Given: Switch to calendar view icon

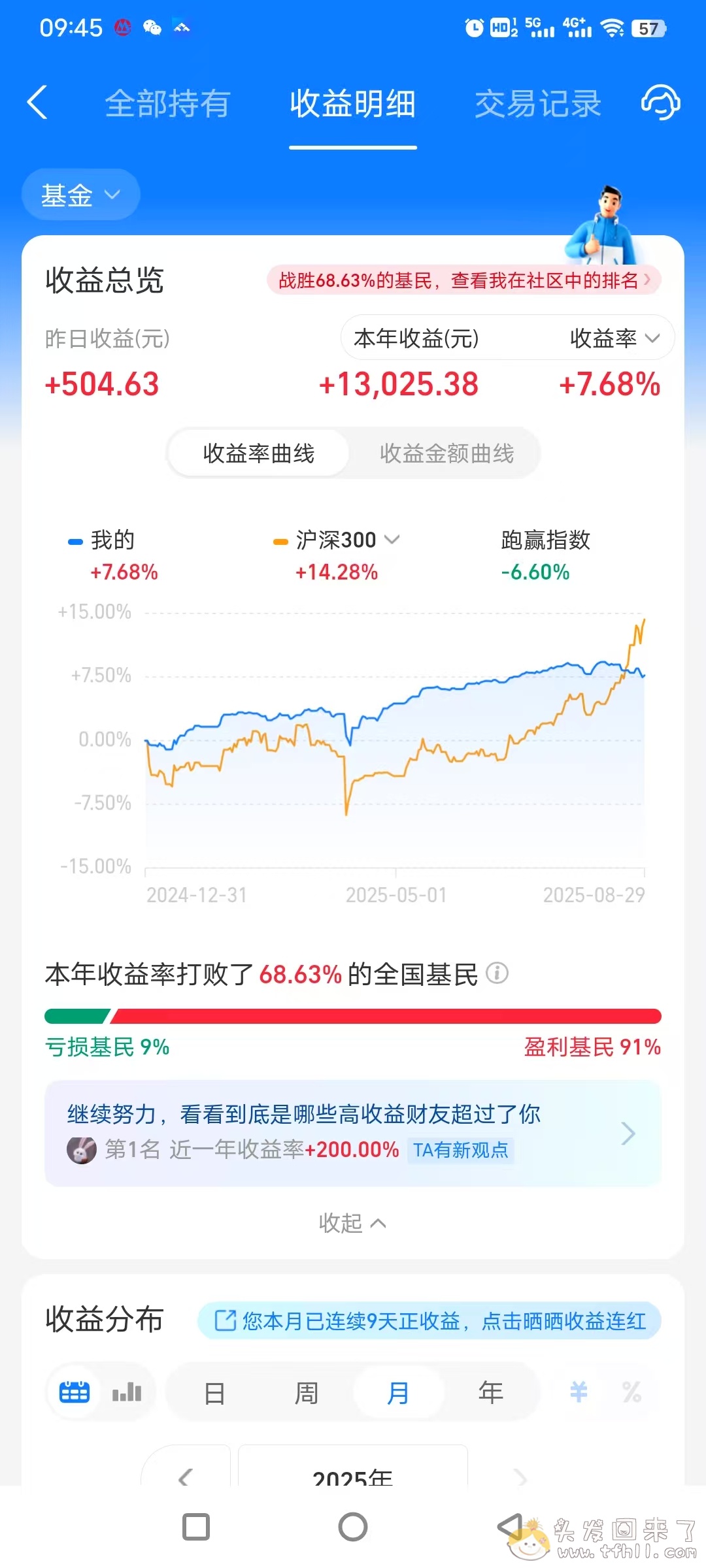Looking at the screenshot, I should click(x=75, y=1392).
